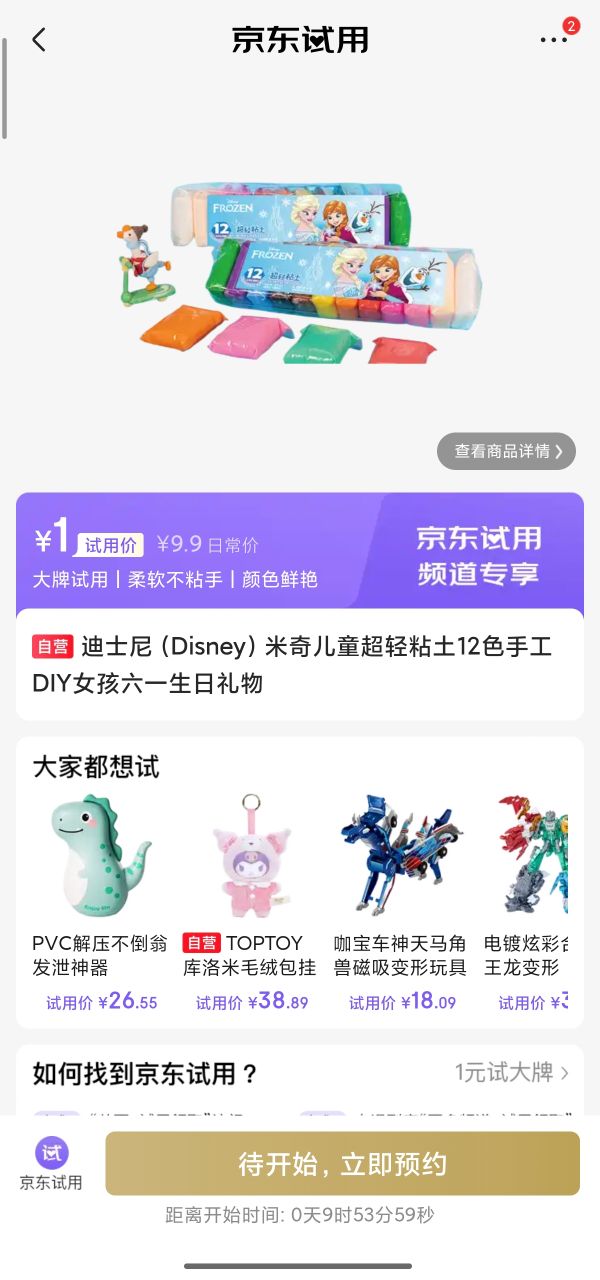Open the Disney 超轻粘土 product title card
The image size is (600, 1280).
300,664
